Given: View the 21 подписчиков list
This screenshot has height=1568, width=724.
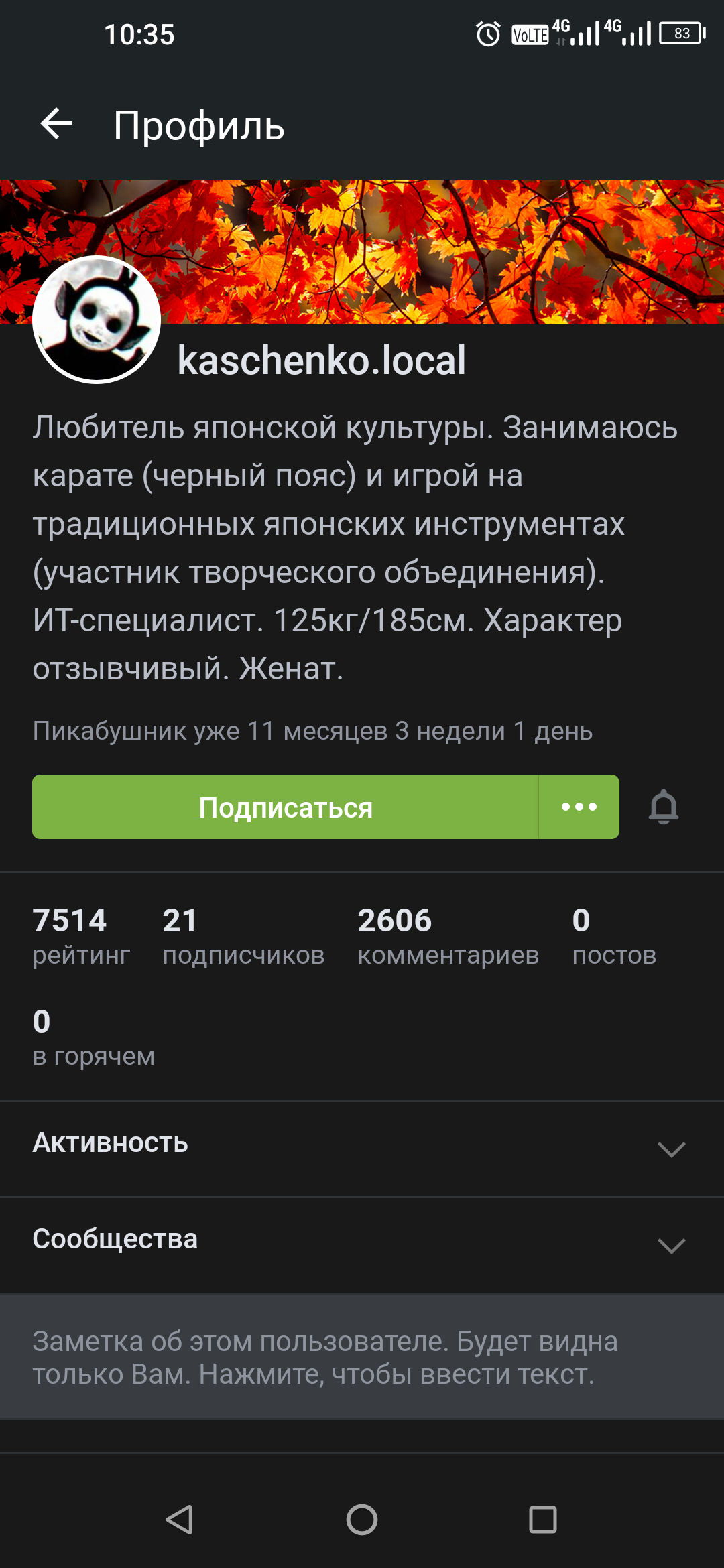Looking at the screenshot, I should pos(243,936).
